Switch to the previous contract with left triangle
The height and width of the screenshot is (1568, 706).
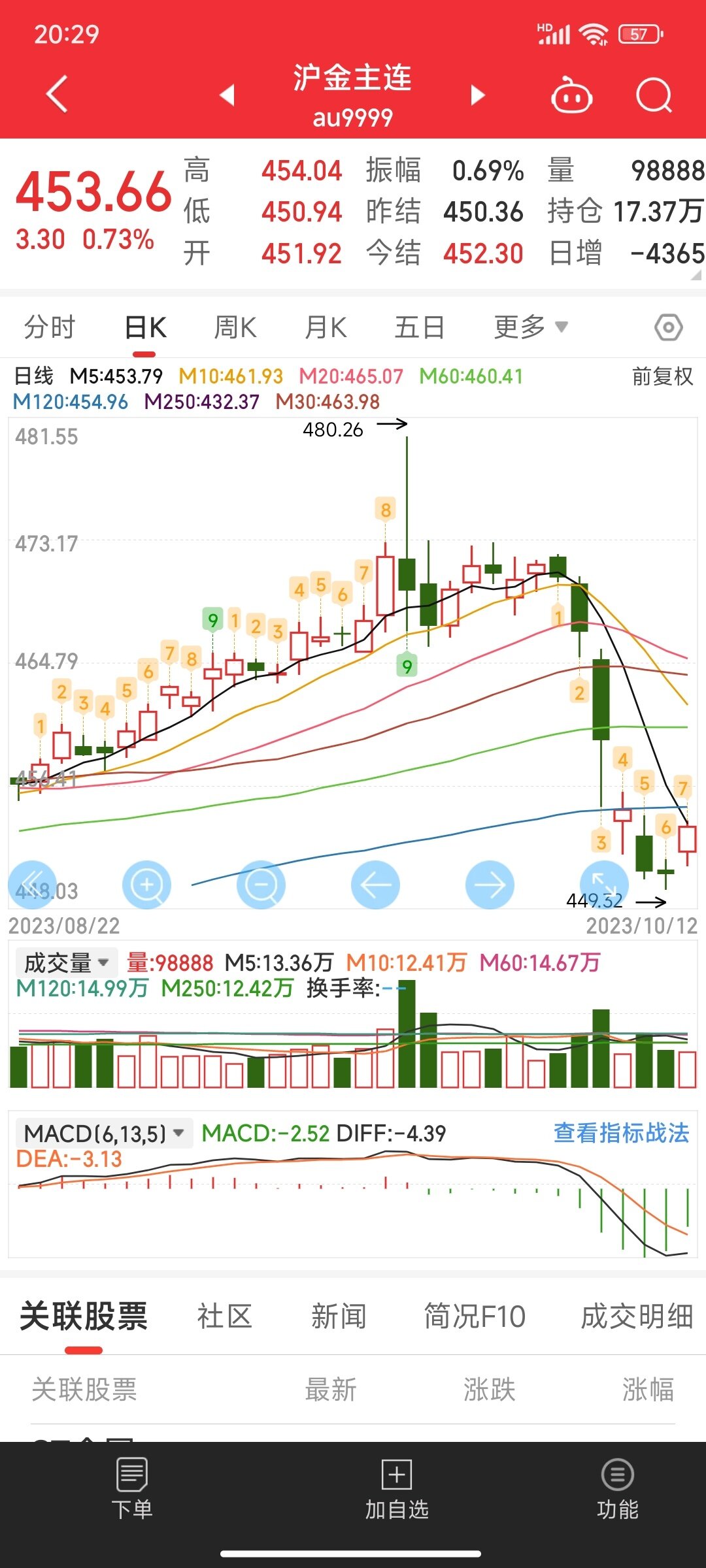tap(227, 95)
